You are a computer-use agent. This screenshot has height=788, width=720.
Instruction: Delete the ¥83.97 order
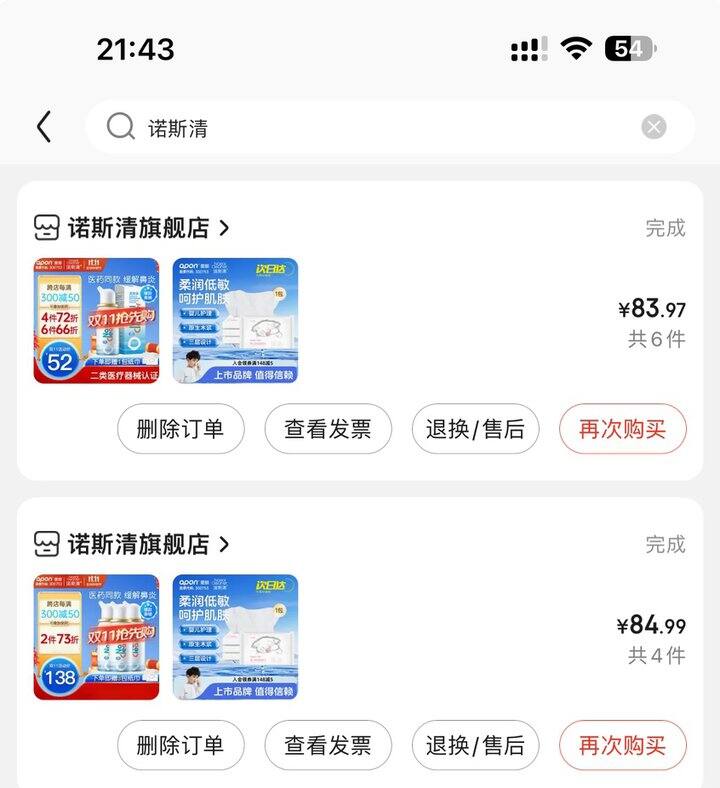[x=180, y=429]
